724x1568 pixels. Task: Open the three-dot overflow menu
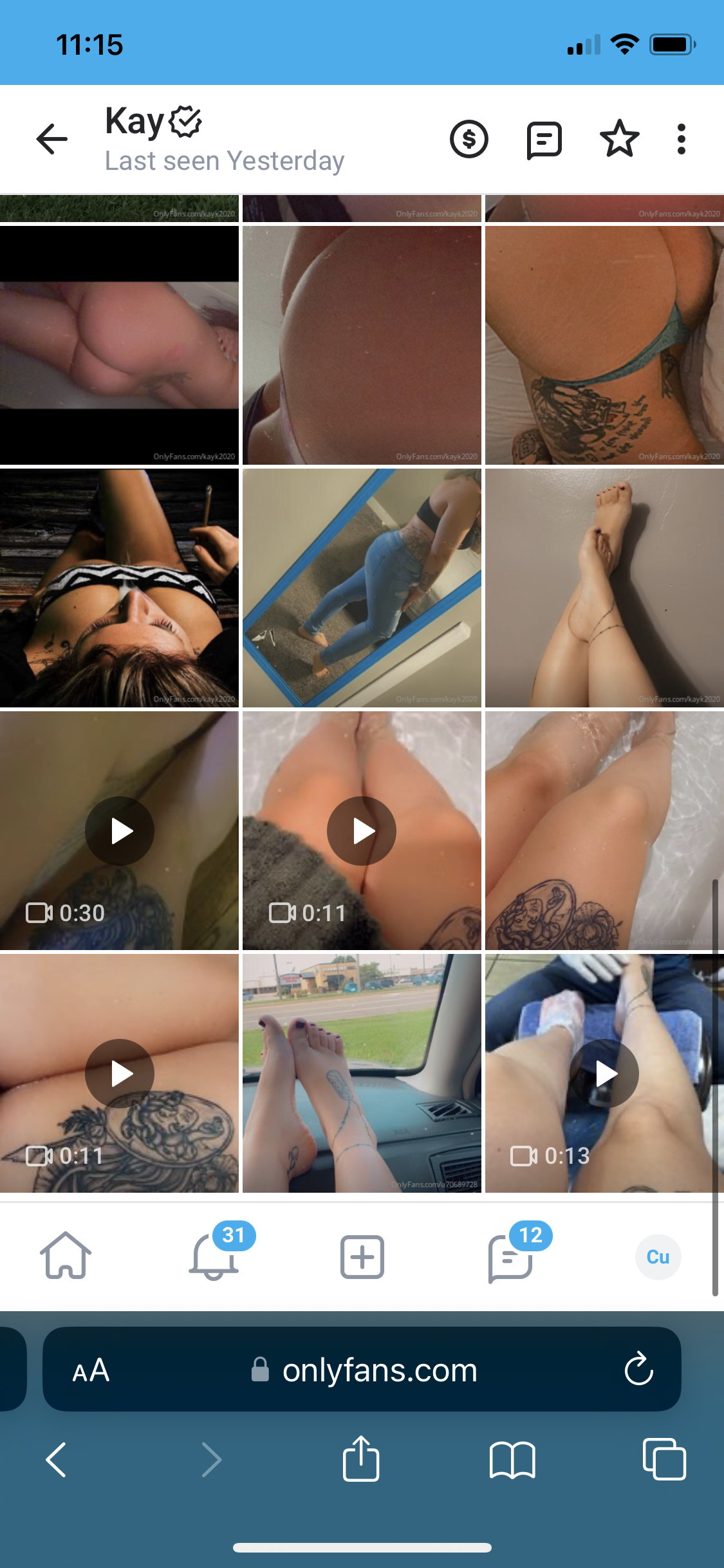tap(681, 139)
